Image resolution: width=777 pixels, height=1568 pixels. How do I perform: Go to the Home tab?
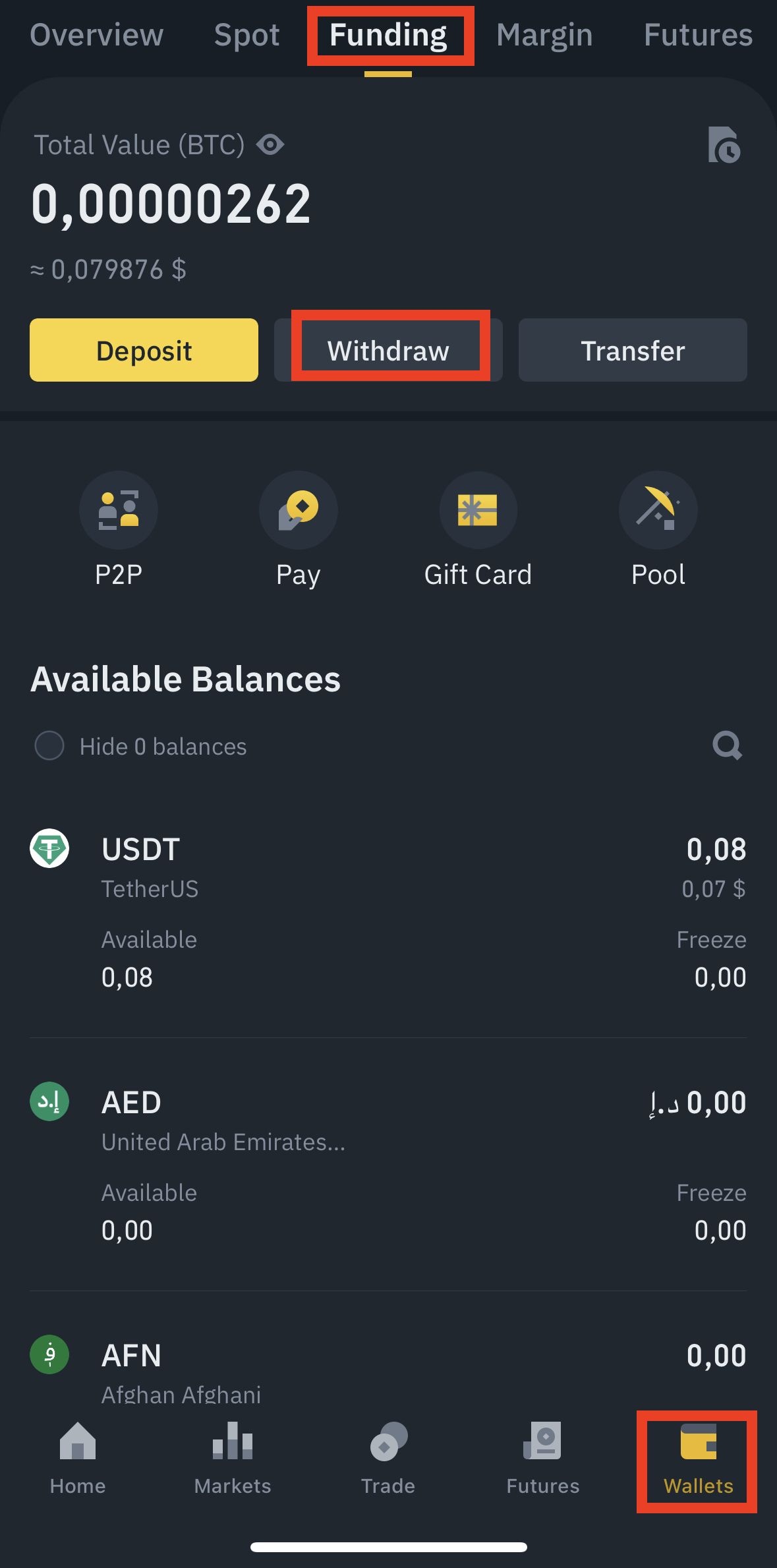pyautogui.click(x=78, y=1458)
